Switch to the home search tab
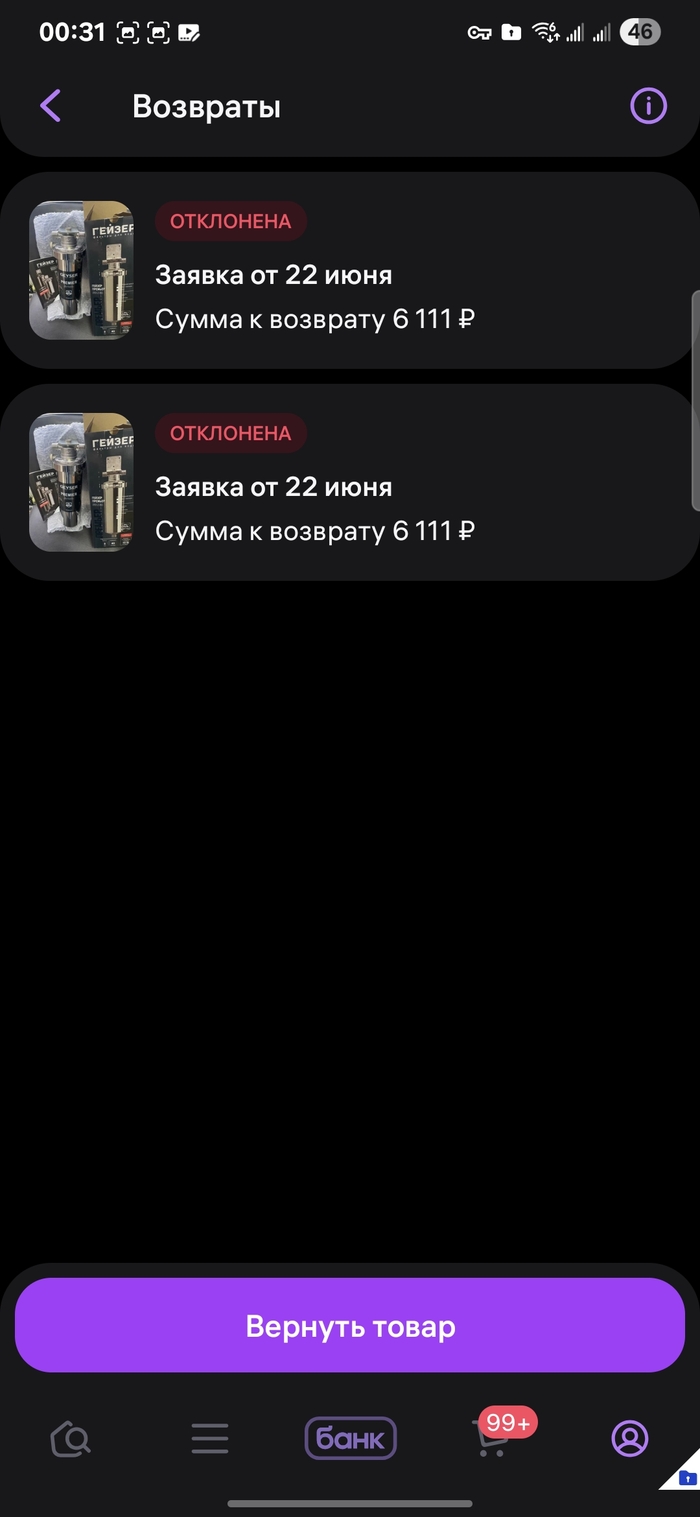The height and width of the screenshot is (1517, 700). click(x=70, y=1439)
